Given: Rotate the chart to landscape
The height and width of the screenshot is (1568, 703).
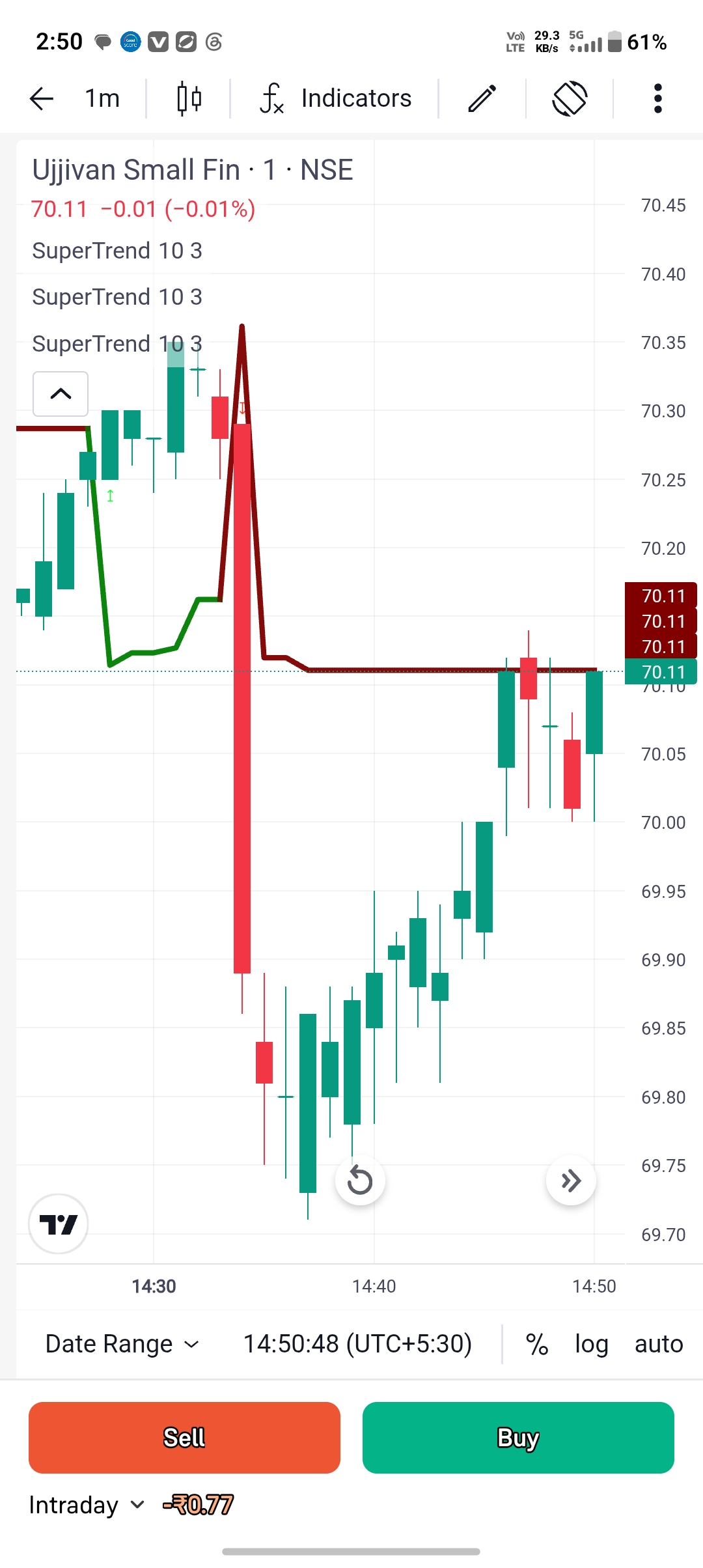Looking at the screenshot, I should (x=570, y=99).
